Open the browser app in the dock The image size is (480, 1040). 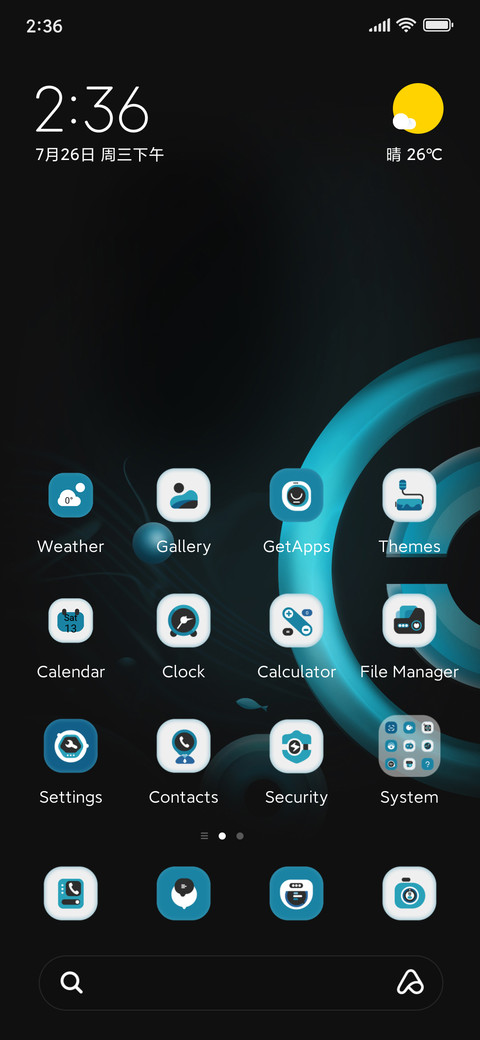296,893
